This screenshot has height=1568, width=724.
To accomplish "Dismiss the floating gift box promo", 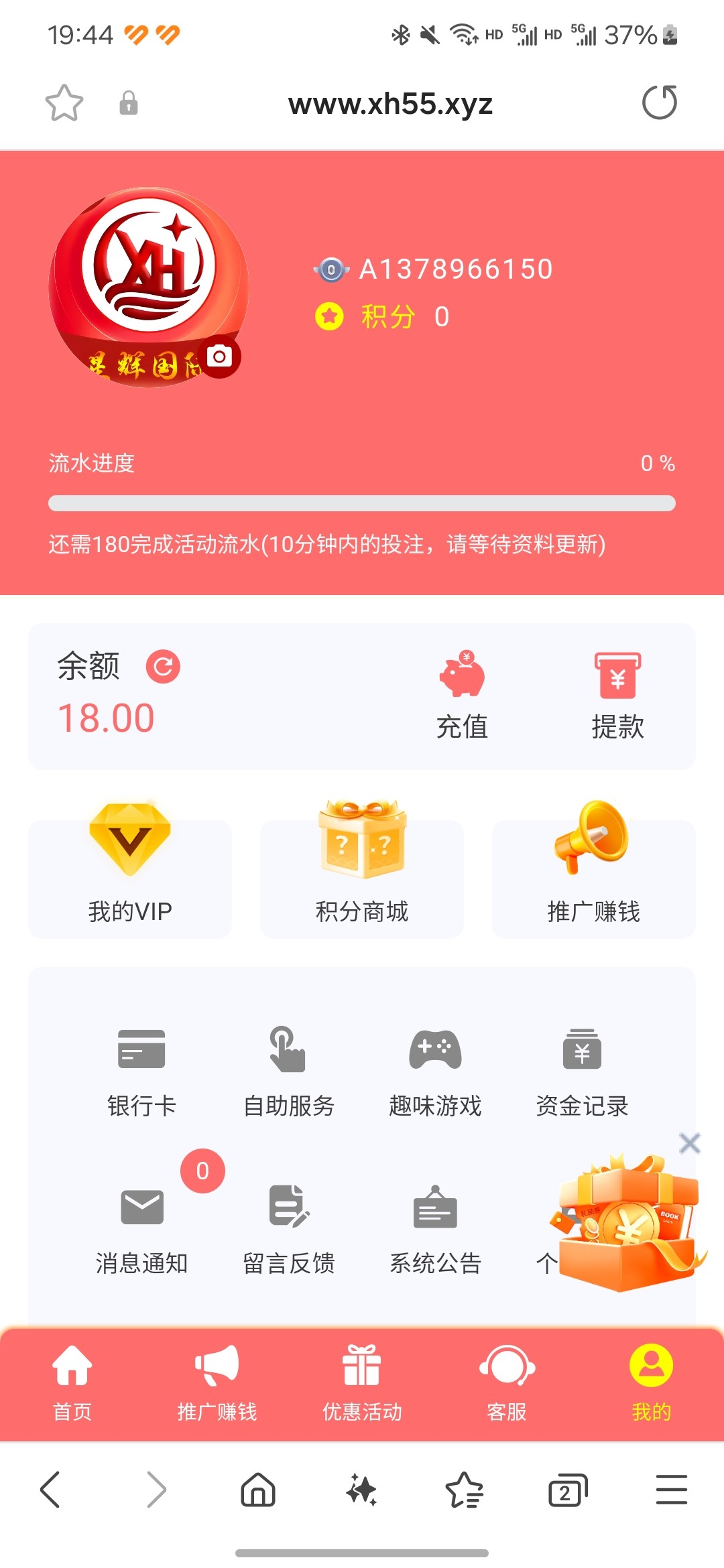I will (690, 1143).
